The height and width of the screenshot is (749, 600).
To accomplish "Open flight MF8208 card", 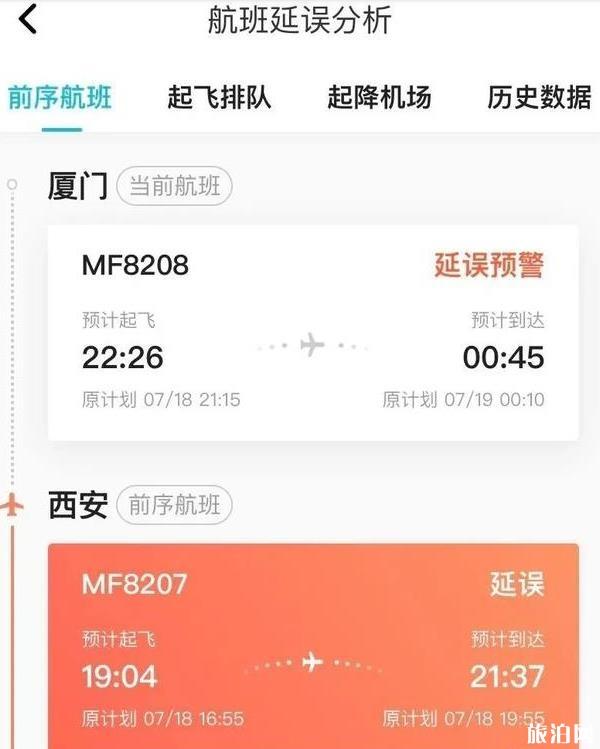I will pos(313,332).
